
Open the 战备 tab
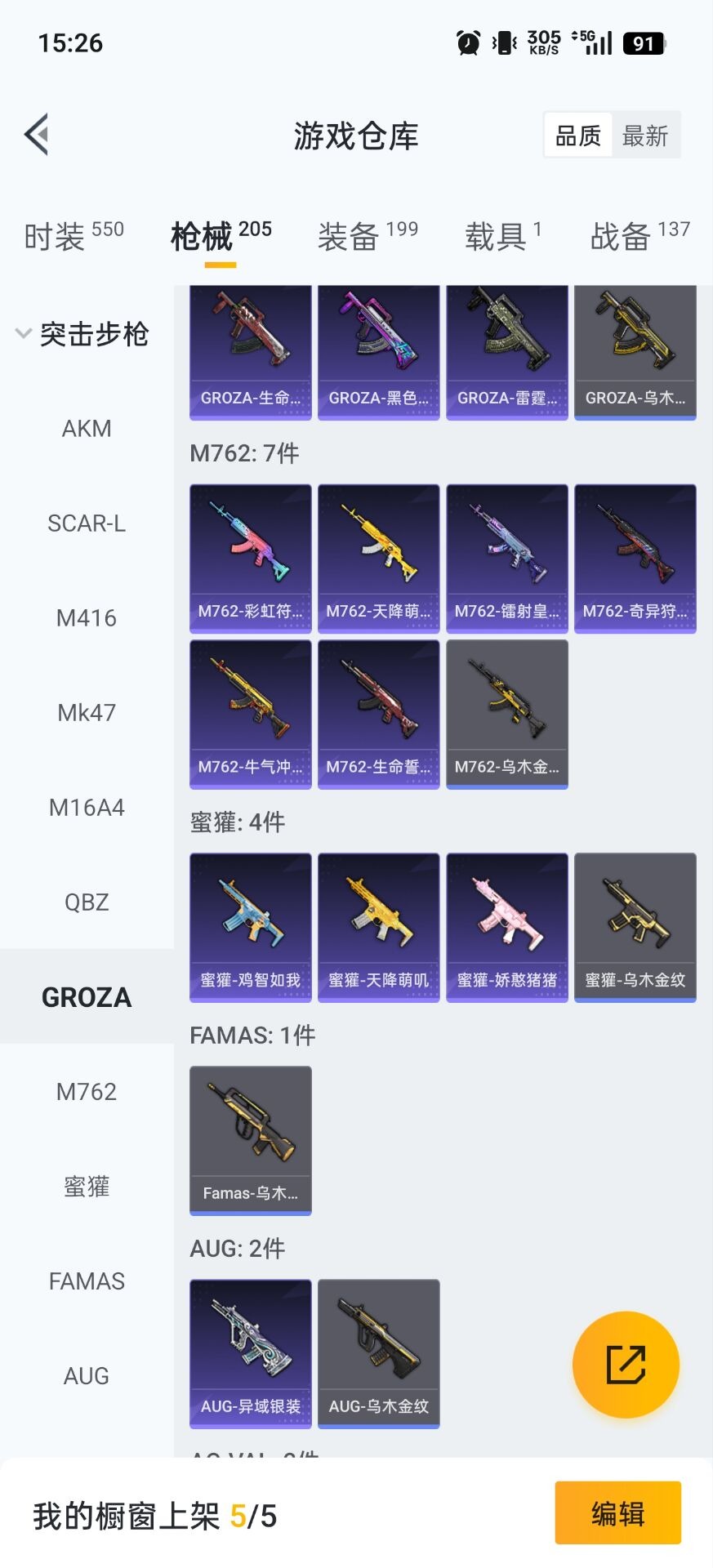pos(639,236)
